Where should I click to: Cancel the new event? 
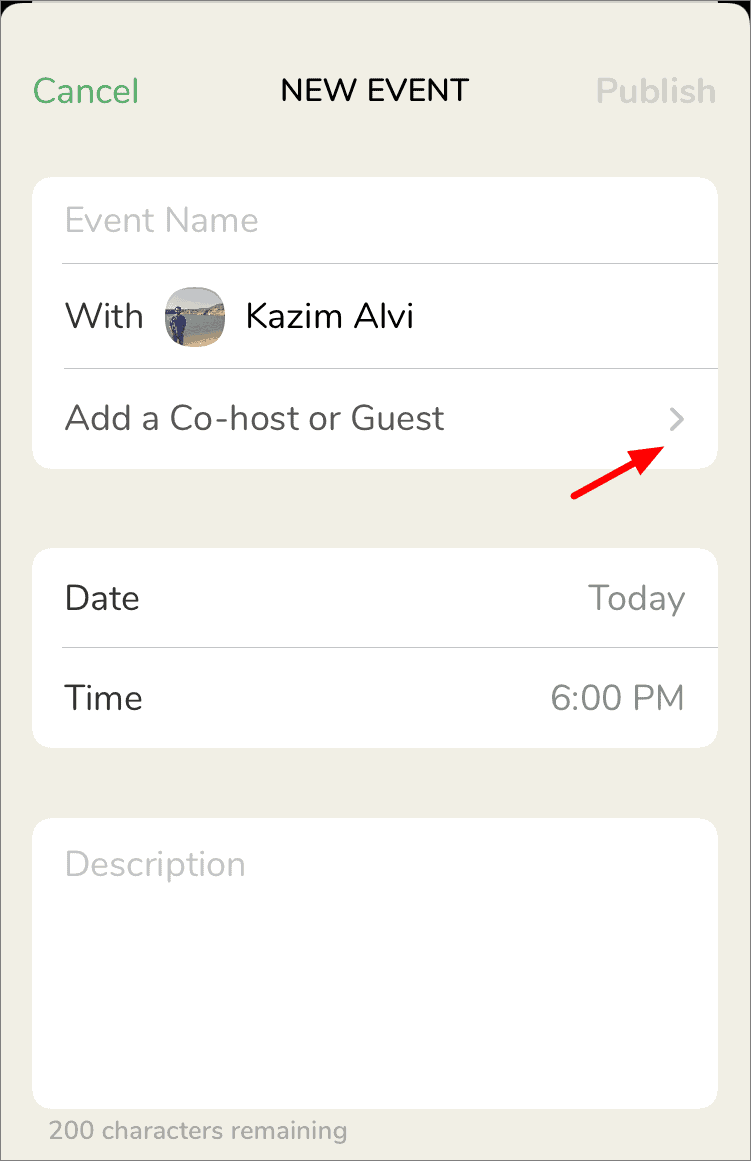pos(86,91)
